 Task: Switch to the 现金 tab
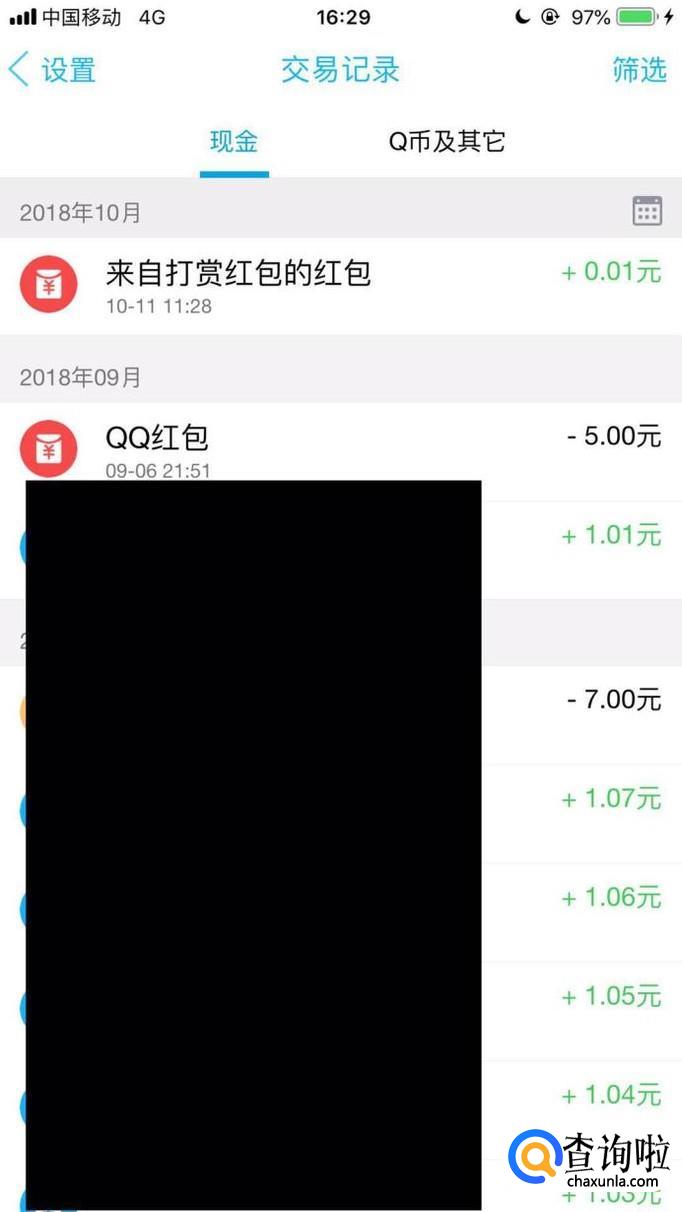tap(234, 142)
